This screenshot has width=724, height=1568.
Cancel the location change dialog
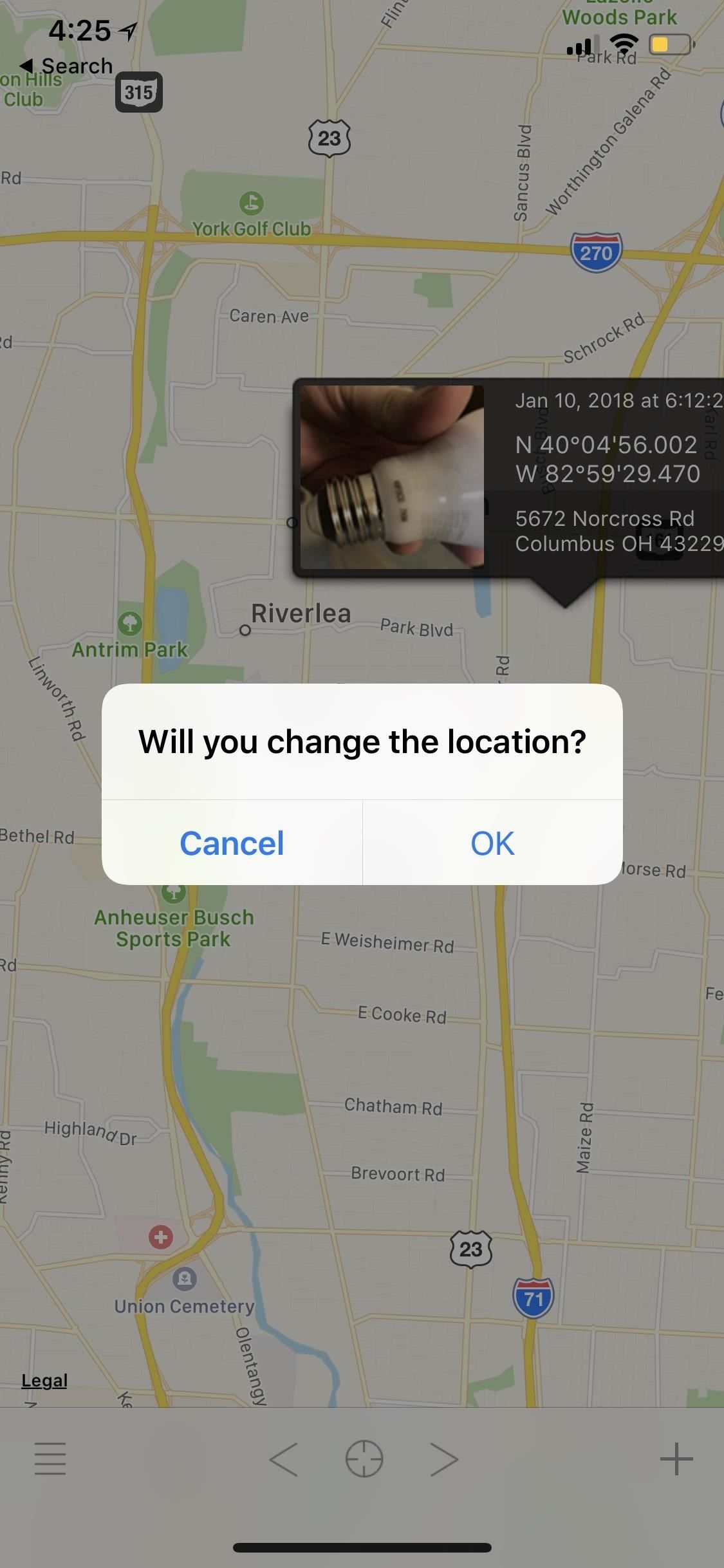[232, 843]
